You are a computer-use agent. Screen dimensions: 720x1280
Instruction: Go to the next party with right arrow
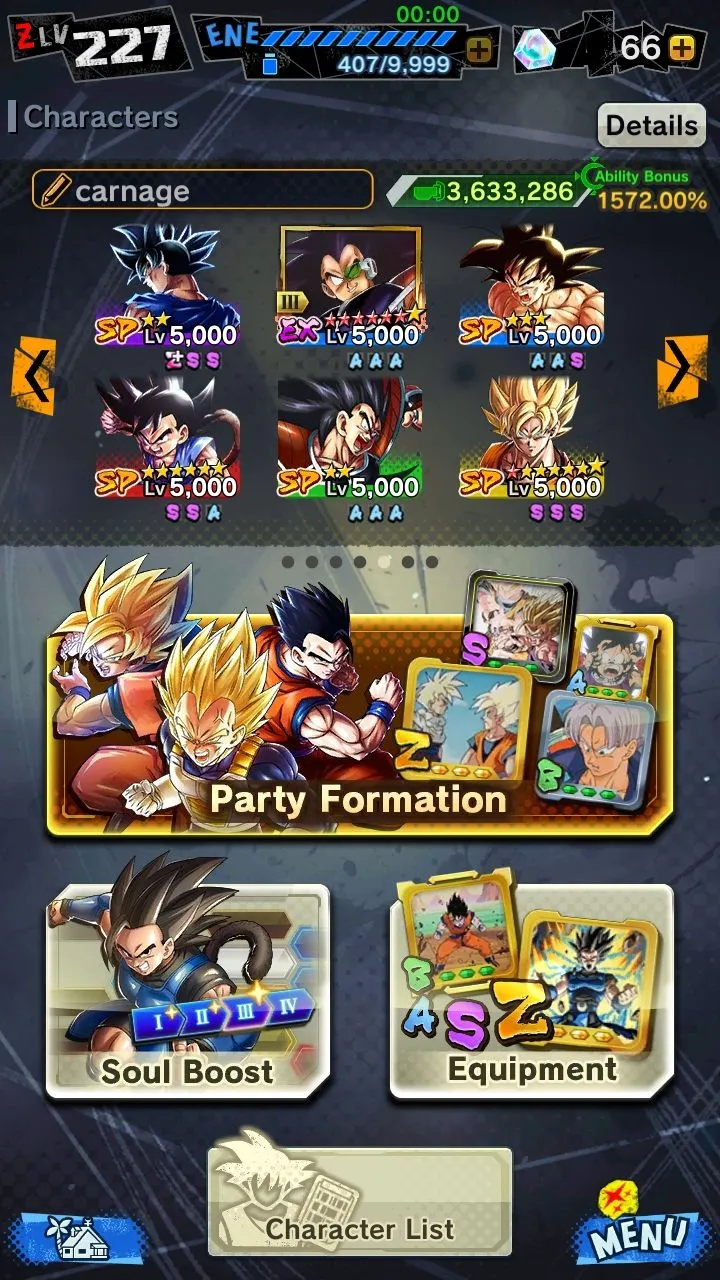682,370
